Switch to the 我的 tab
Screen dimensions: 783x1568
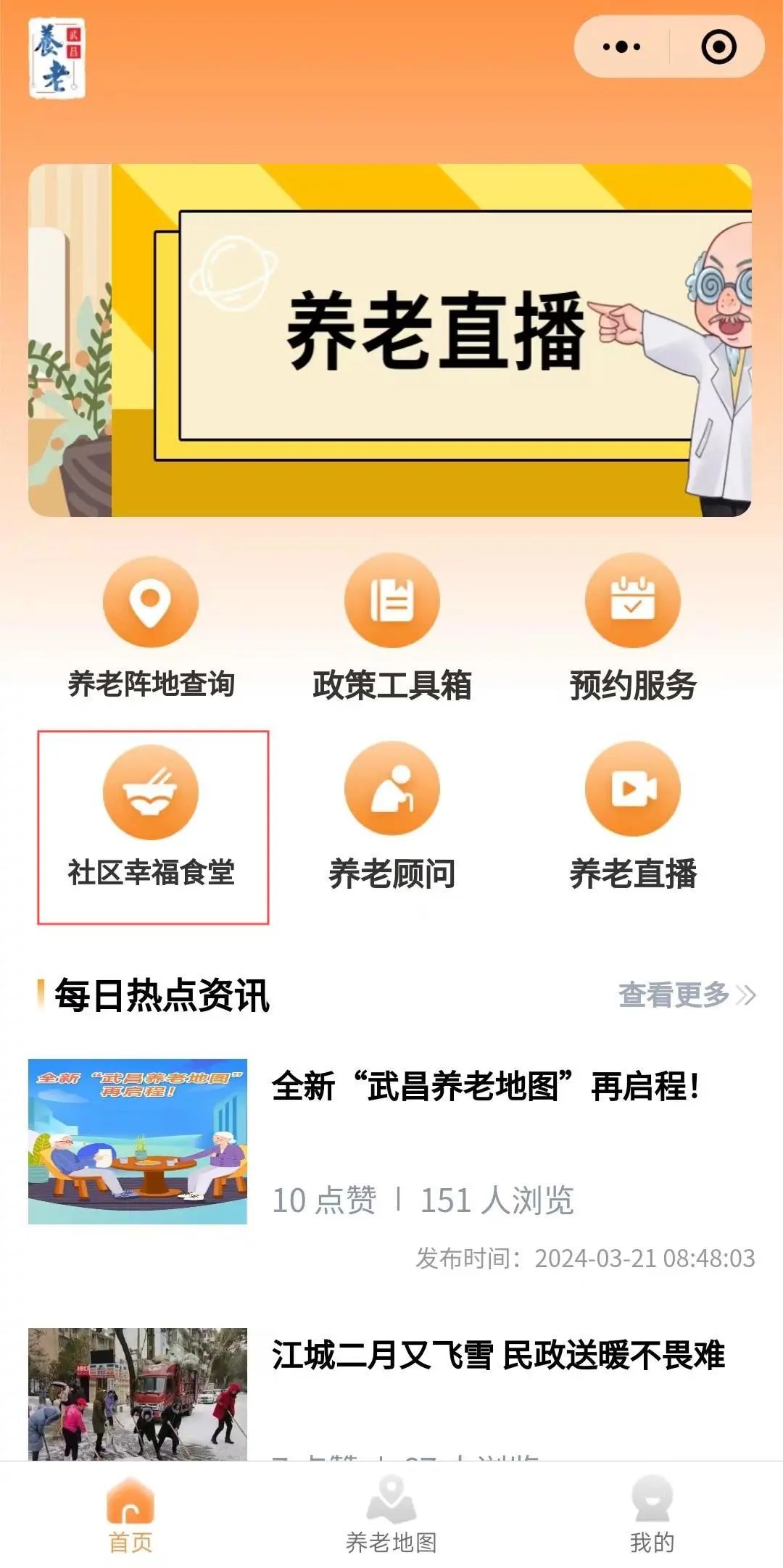point(652,1515)
